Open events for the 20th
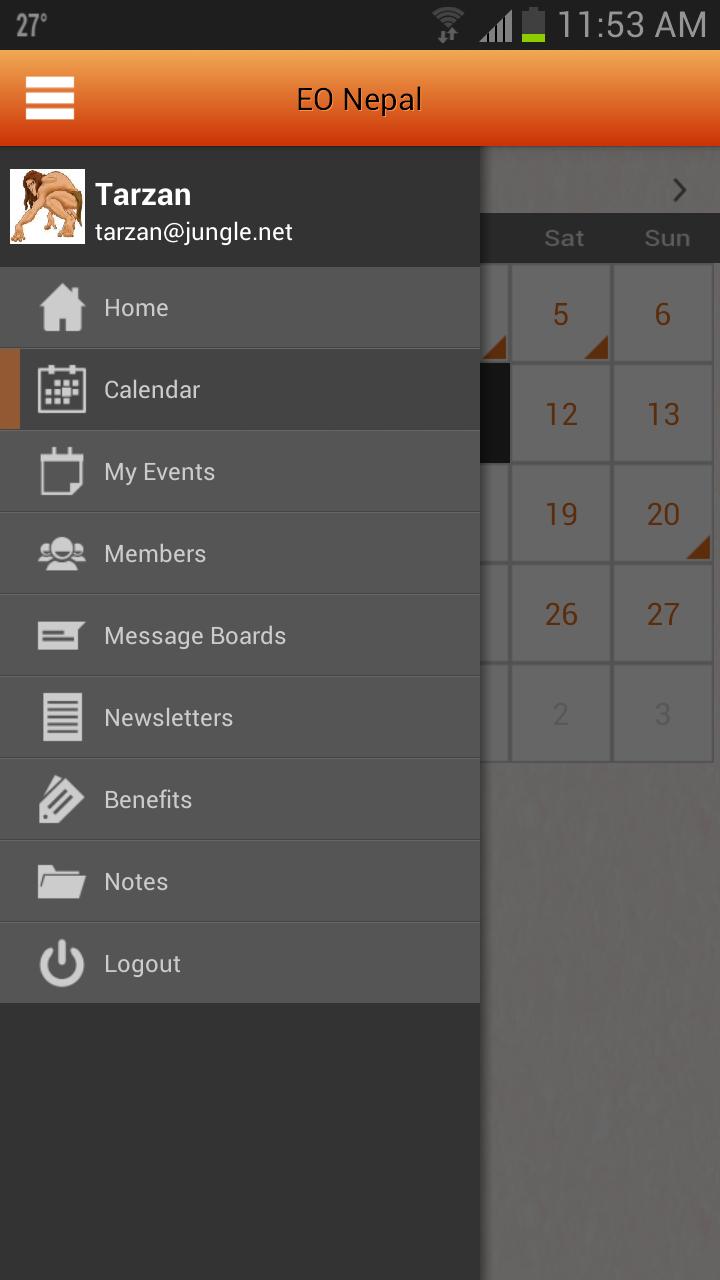Viewport: 720px width, 1280px height. click(663, 514)
